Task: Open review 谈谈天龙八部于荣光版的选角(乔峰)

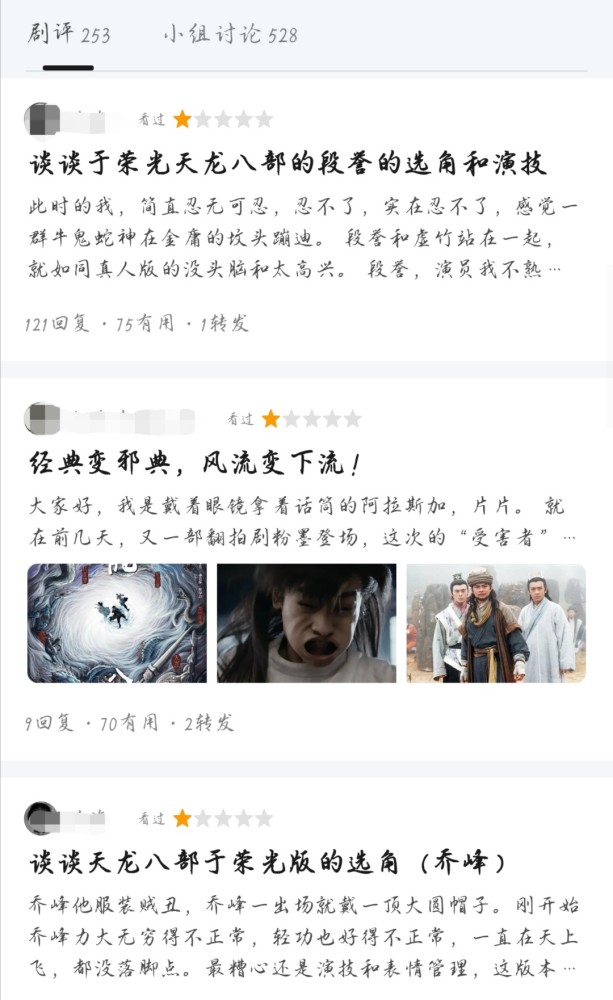Action: tap(268, 863)
